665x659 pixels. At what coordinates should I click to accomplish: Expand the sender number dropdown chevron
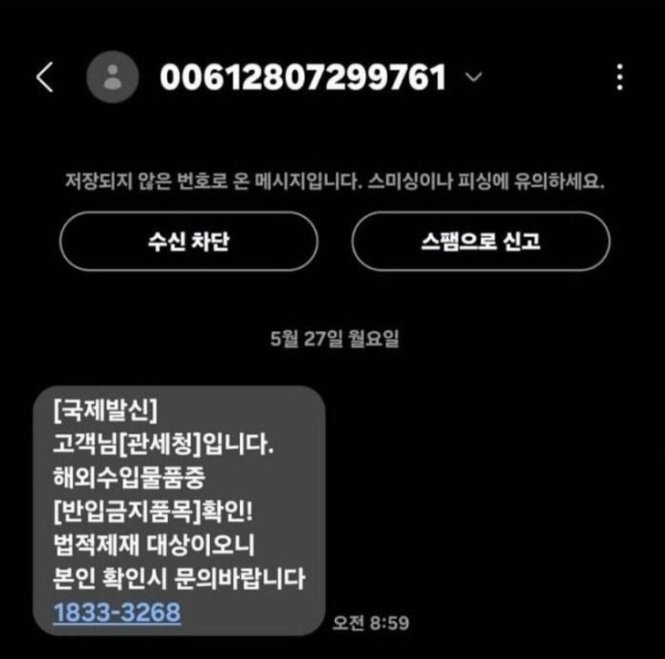click(475, 77)
